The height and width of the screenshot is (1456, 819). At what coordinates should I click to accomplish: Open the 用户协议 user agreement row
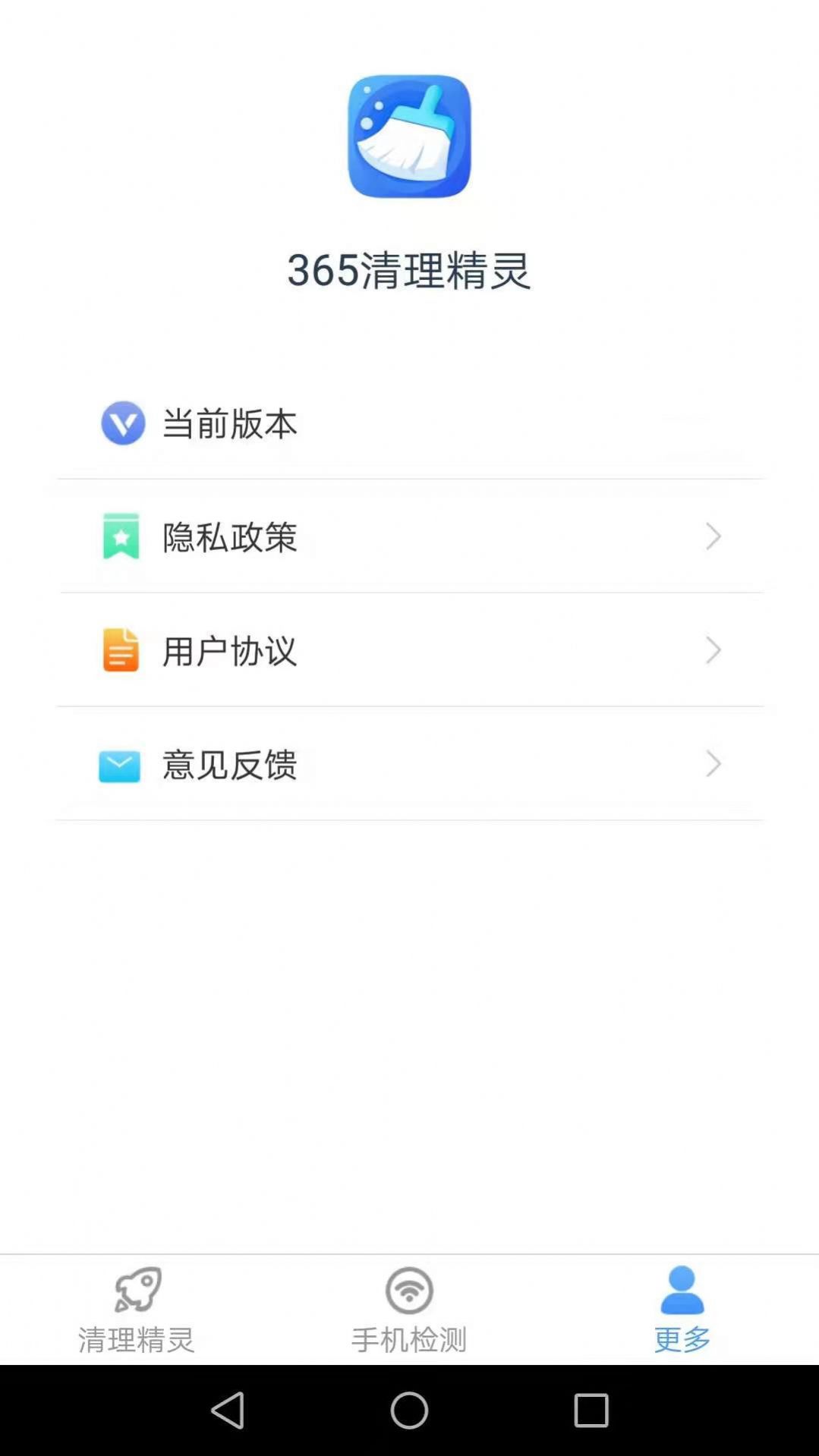(x=410, y=650)
